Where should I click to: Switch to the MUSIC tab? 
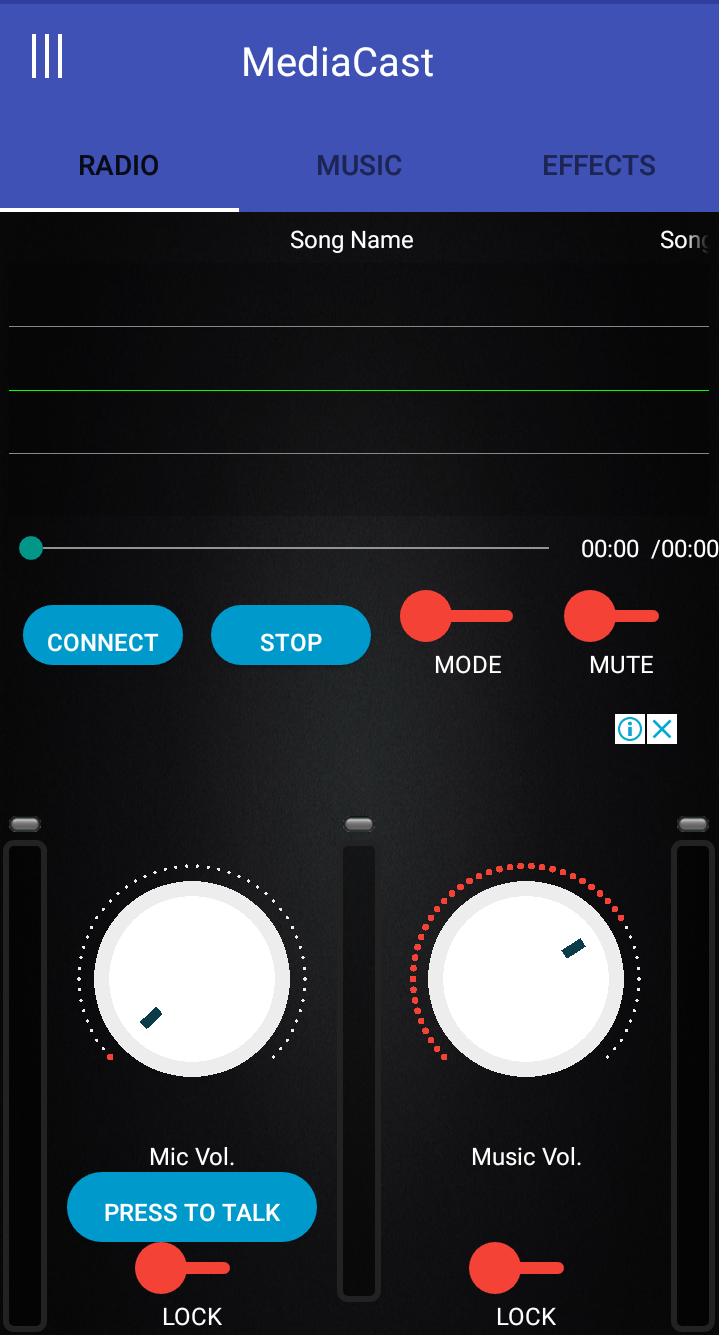(359, 166)
